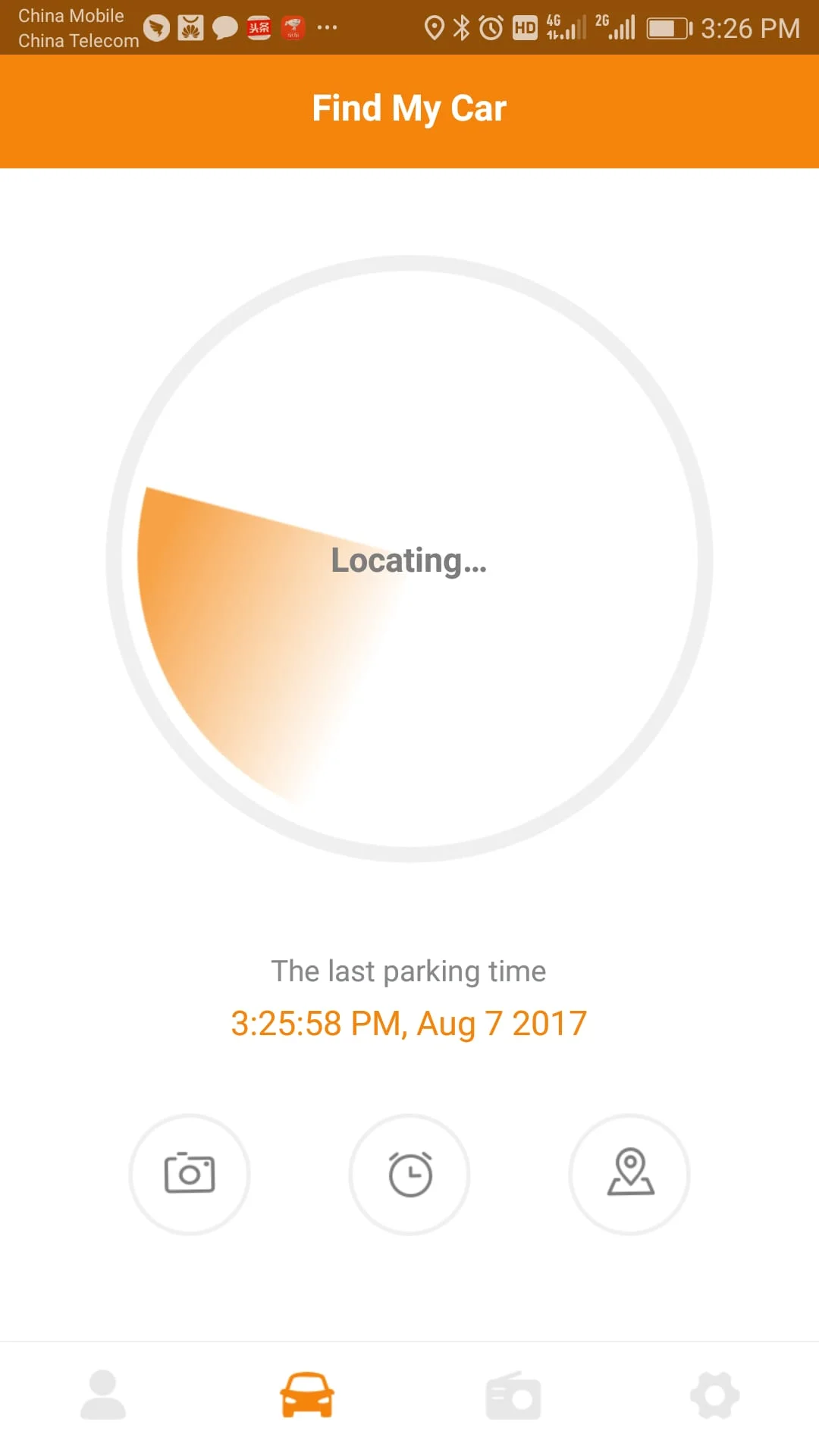Open the Settings gear in bottom navigation
This screenshot has width=819, height=1456.
[716, 1395]
